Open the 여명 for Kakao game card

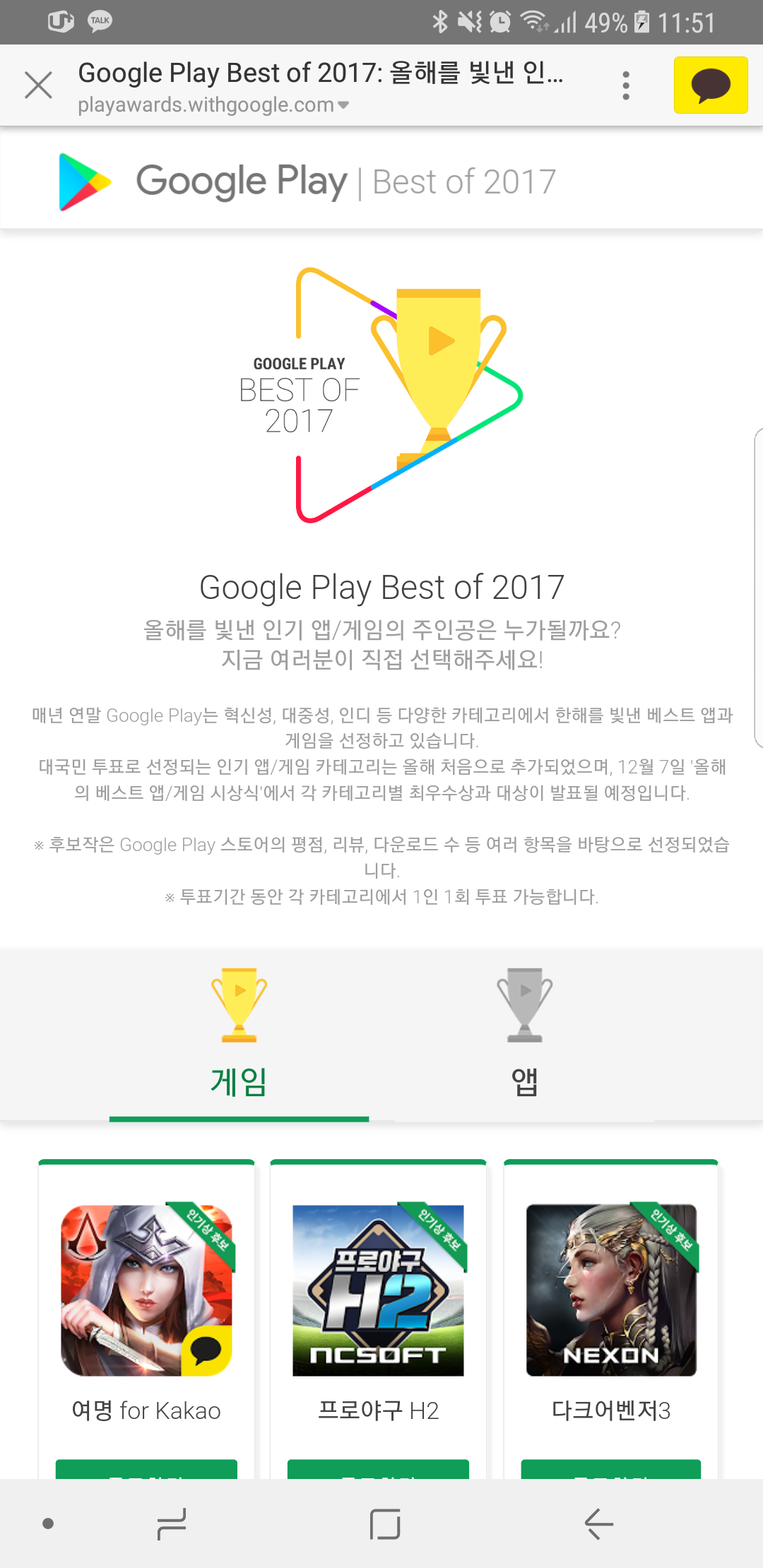pos(146,1293)
